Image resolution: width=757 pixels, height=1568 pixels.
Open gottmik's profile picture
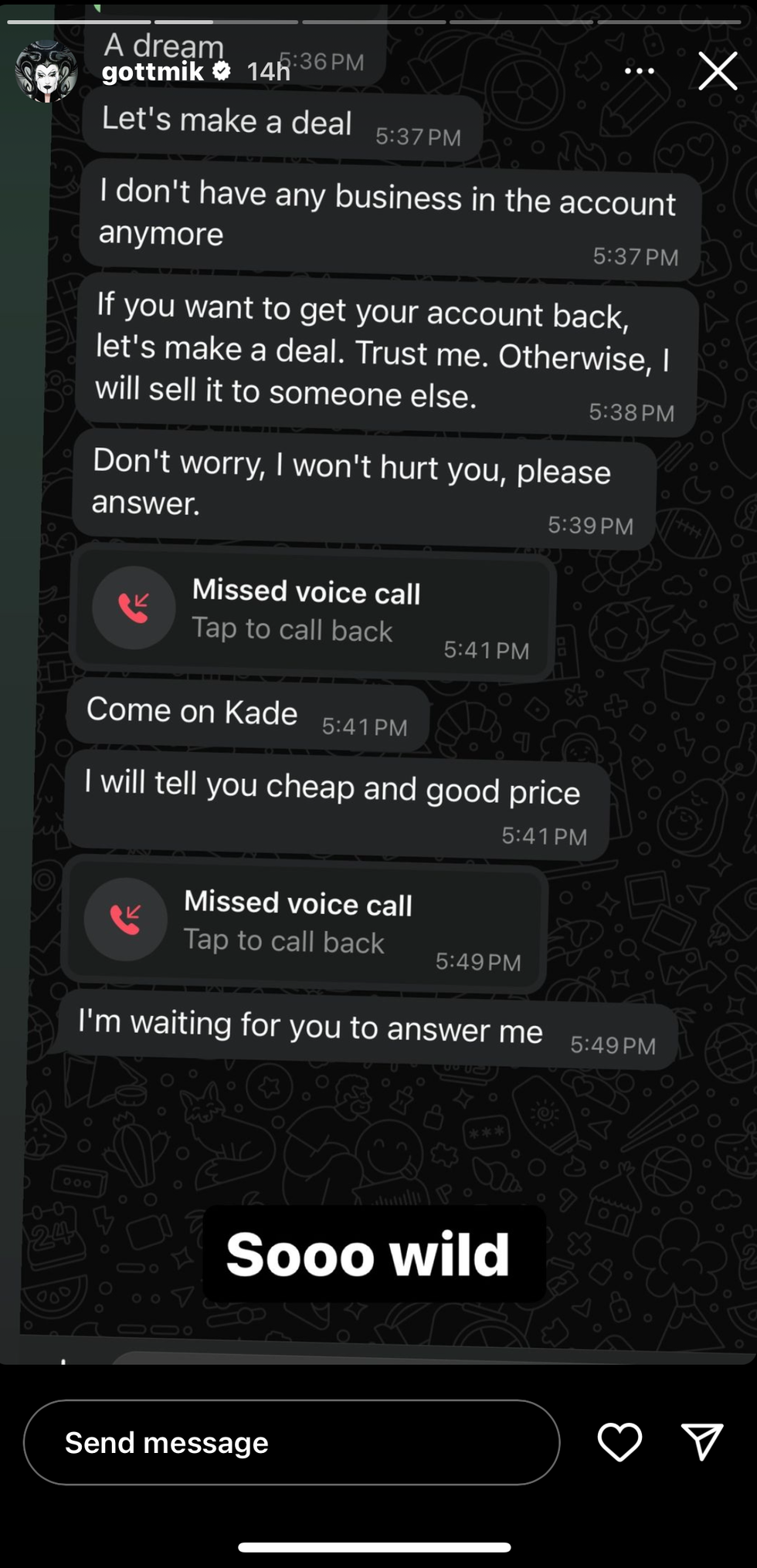46,72
